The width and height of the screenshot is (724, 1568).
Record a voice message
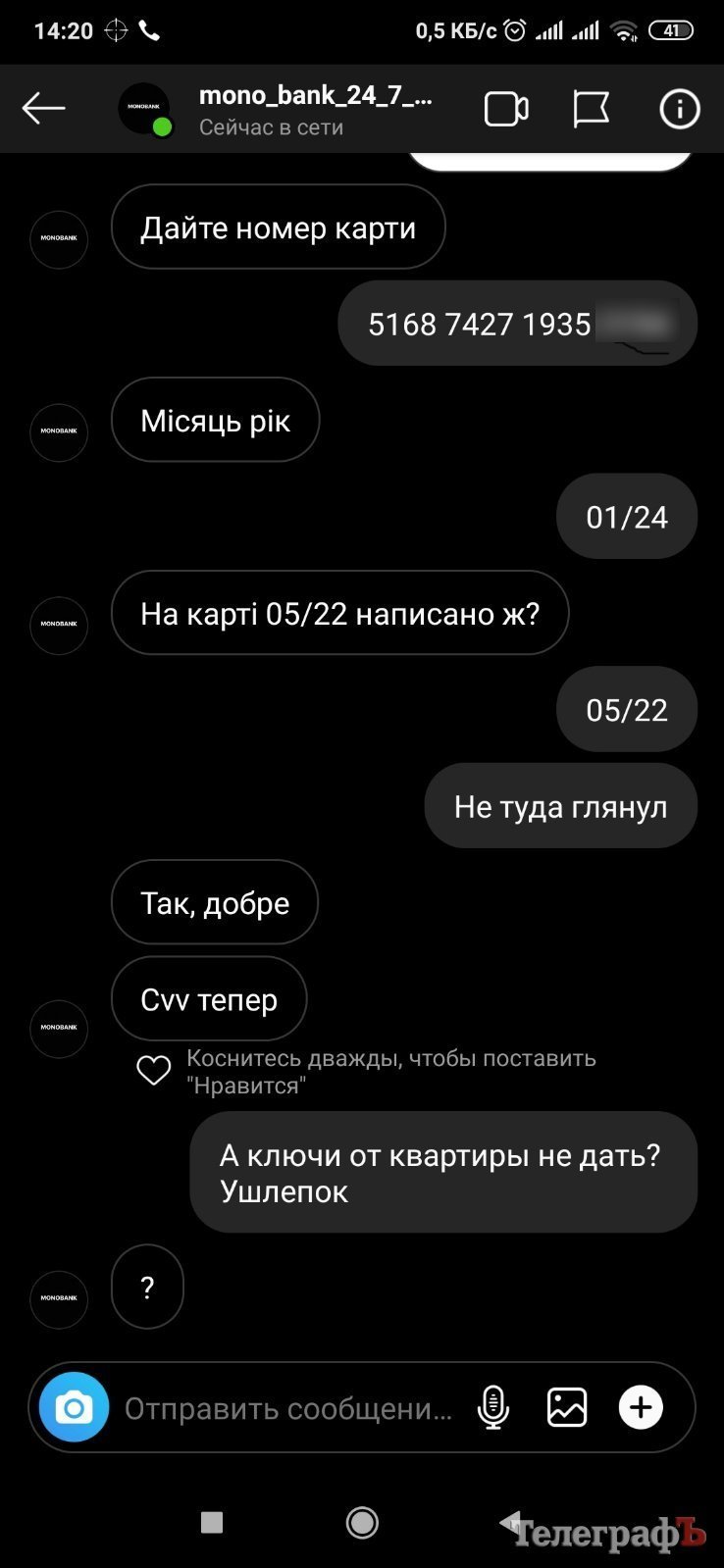[x=493, y=1408]
